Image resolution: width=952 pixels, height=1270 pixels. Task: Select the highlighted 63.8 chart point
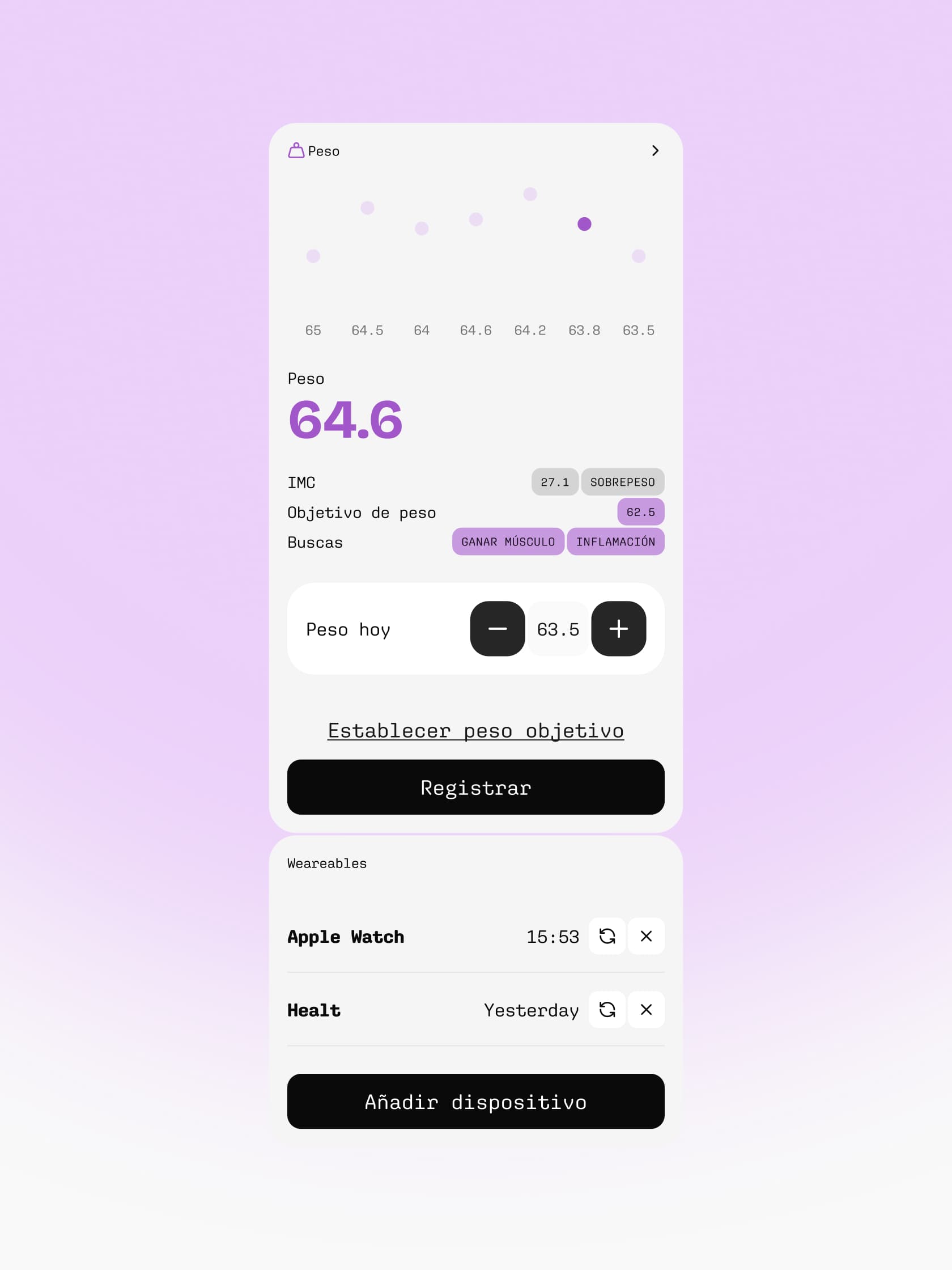[x=584, y=224]
